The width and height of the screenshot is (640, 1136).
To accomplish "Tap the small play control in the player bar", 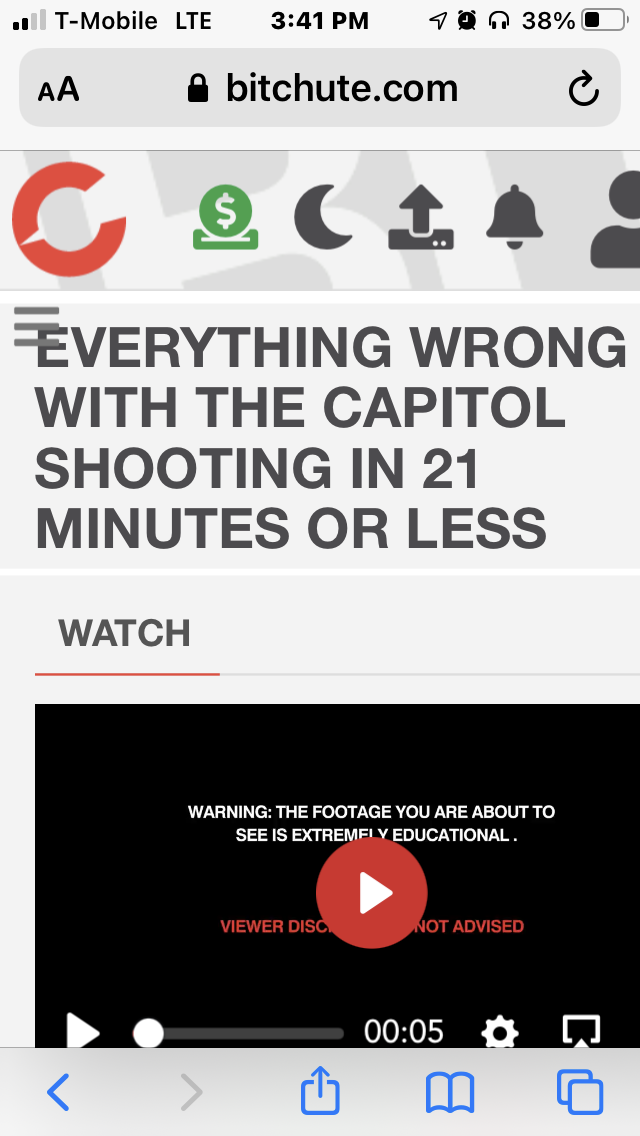I will (83, 1032).
